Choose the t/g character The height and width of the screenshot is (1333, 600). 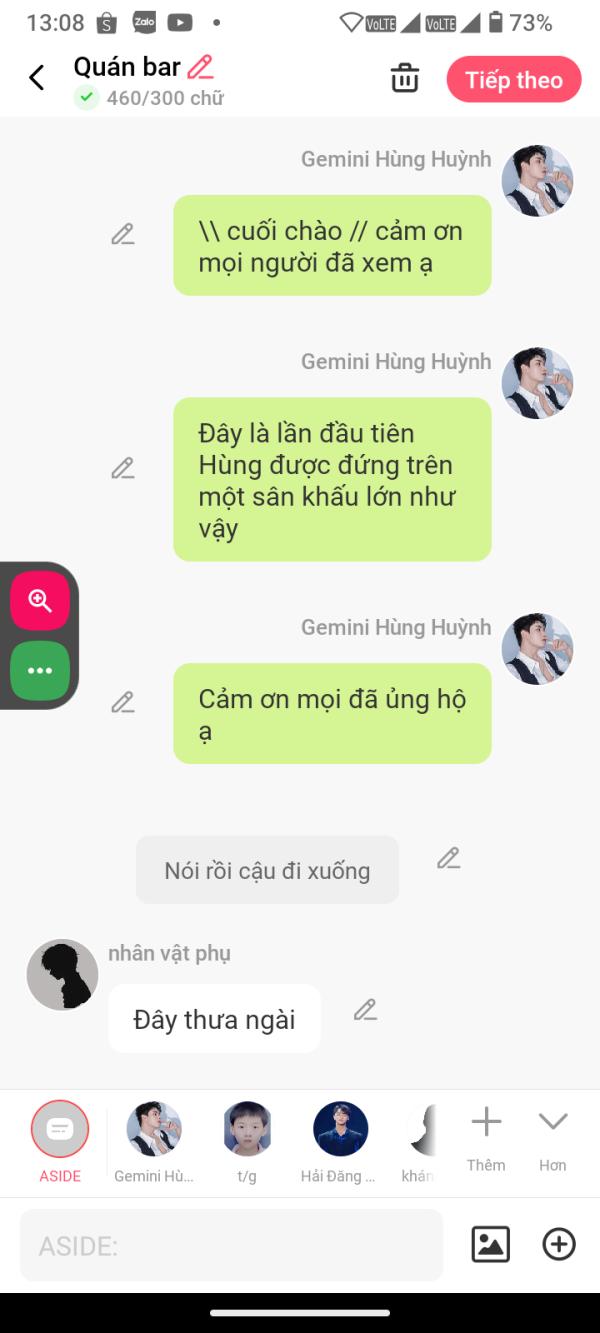[x=247, y=1142]
